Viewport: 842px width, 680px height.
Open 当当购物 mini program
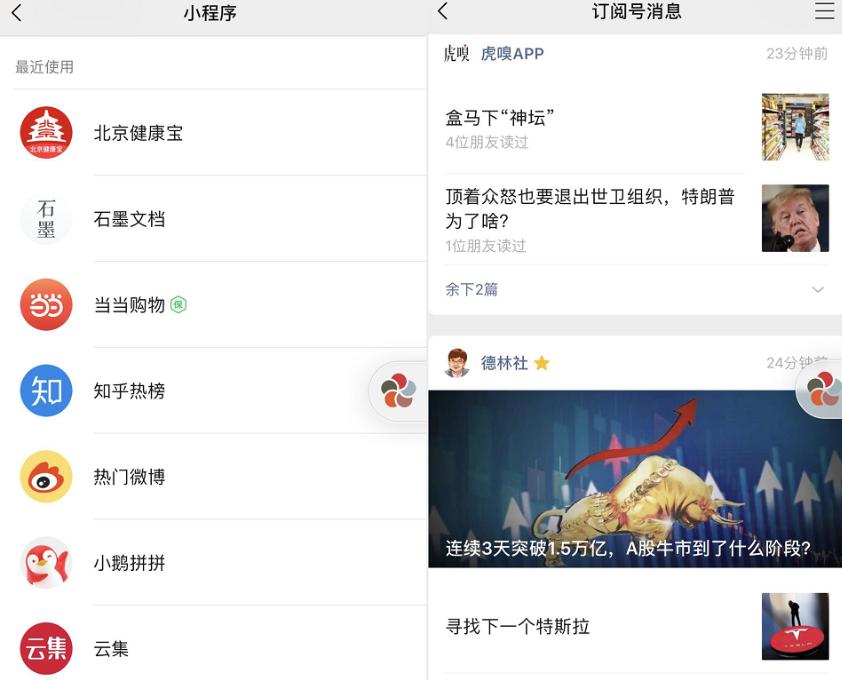click(129, 305)
